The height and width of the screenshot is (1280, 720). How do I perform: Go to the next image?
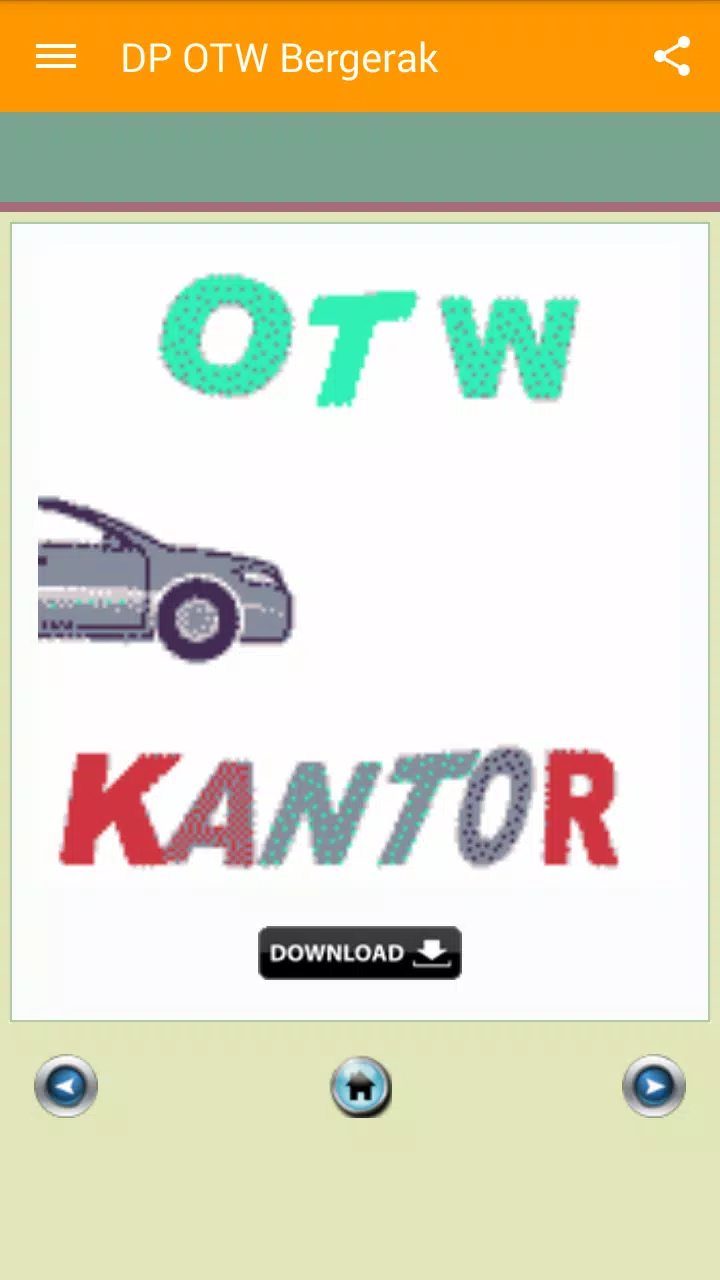click(653, 1086)
